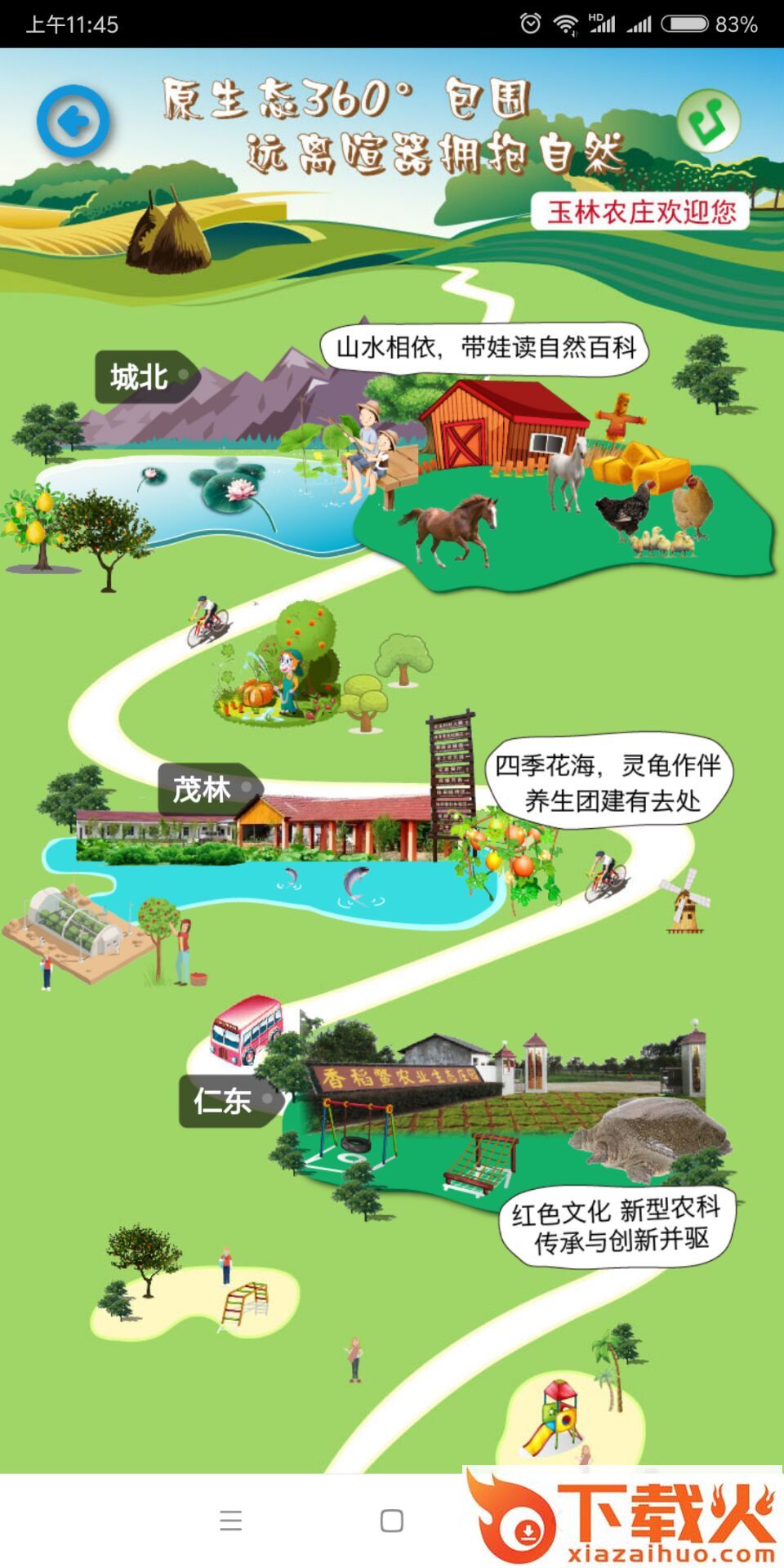The height and width of the screenshot is (1568, 784).
Task: Open the green route icon
Action: point(708,122)
